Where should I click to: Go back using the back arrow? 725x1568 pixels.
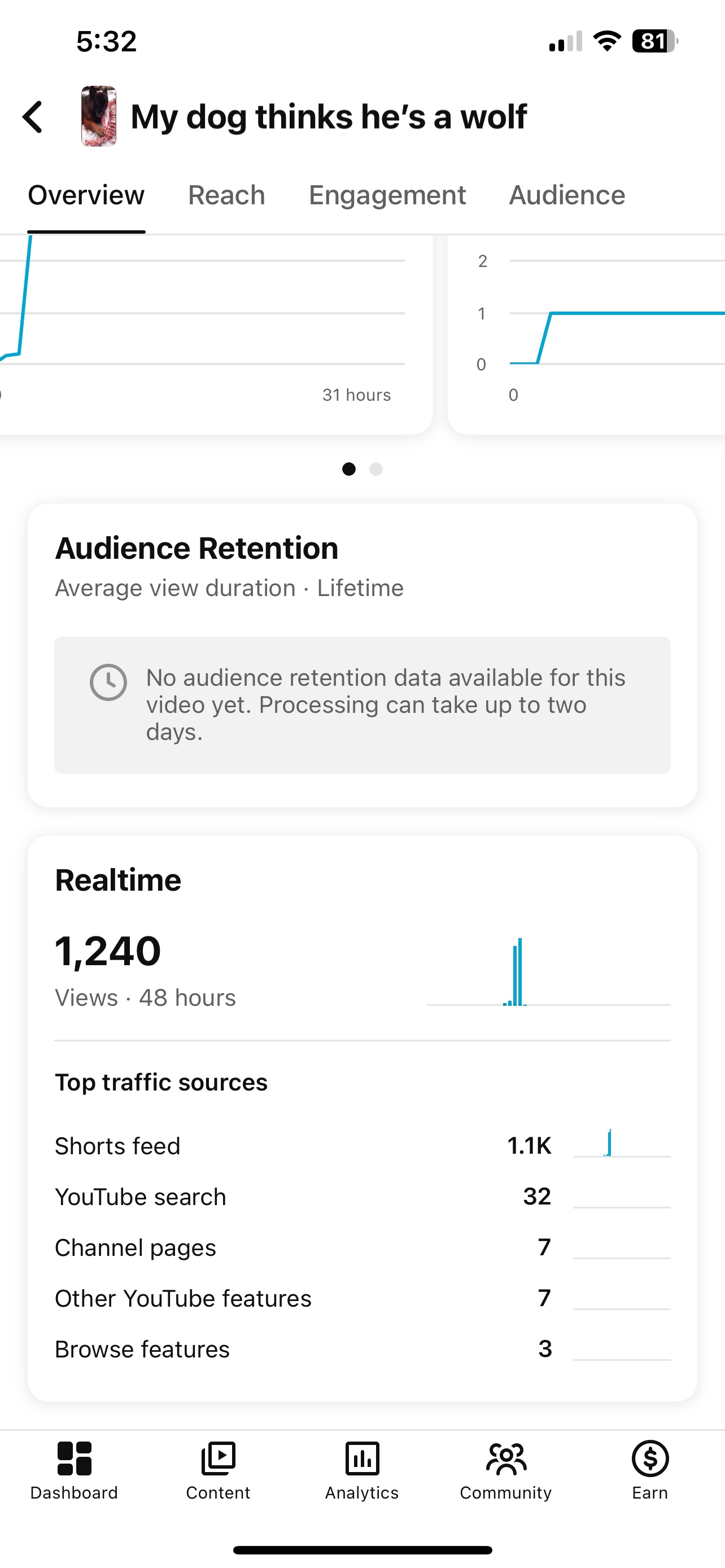click(33, 116)
